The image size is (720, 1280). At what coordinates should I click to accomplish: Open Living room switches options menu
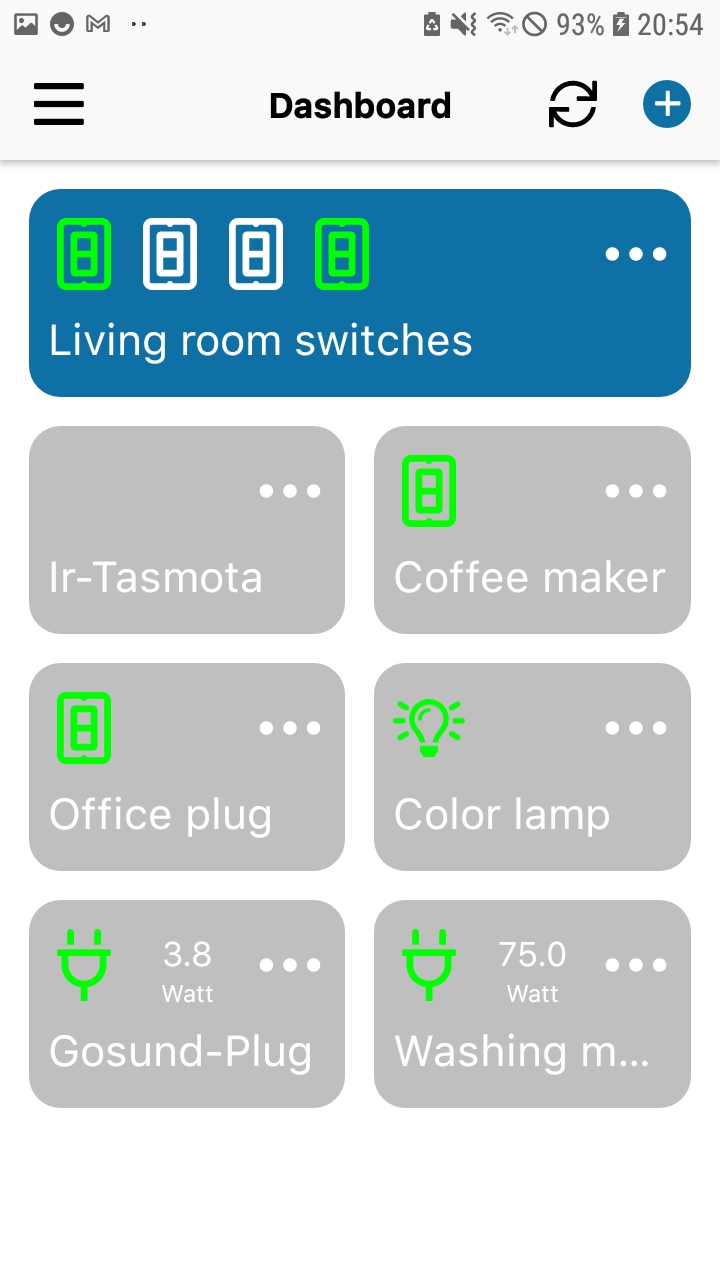click(x=636, y=254)
